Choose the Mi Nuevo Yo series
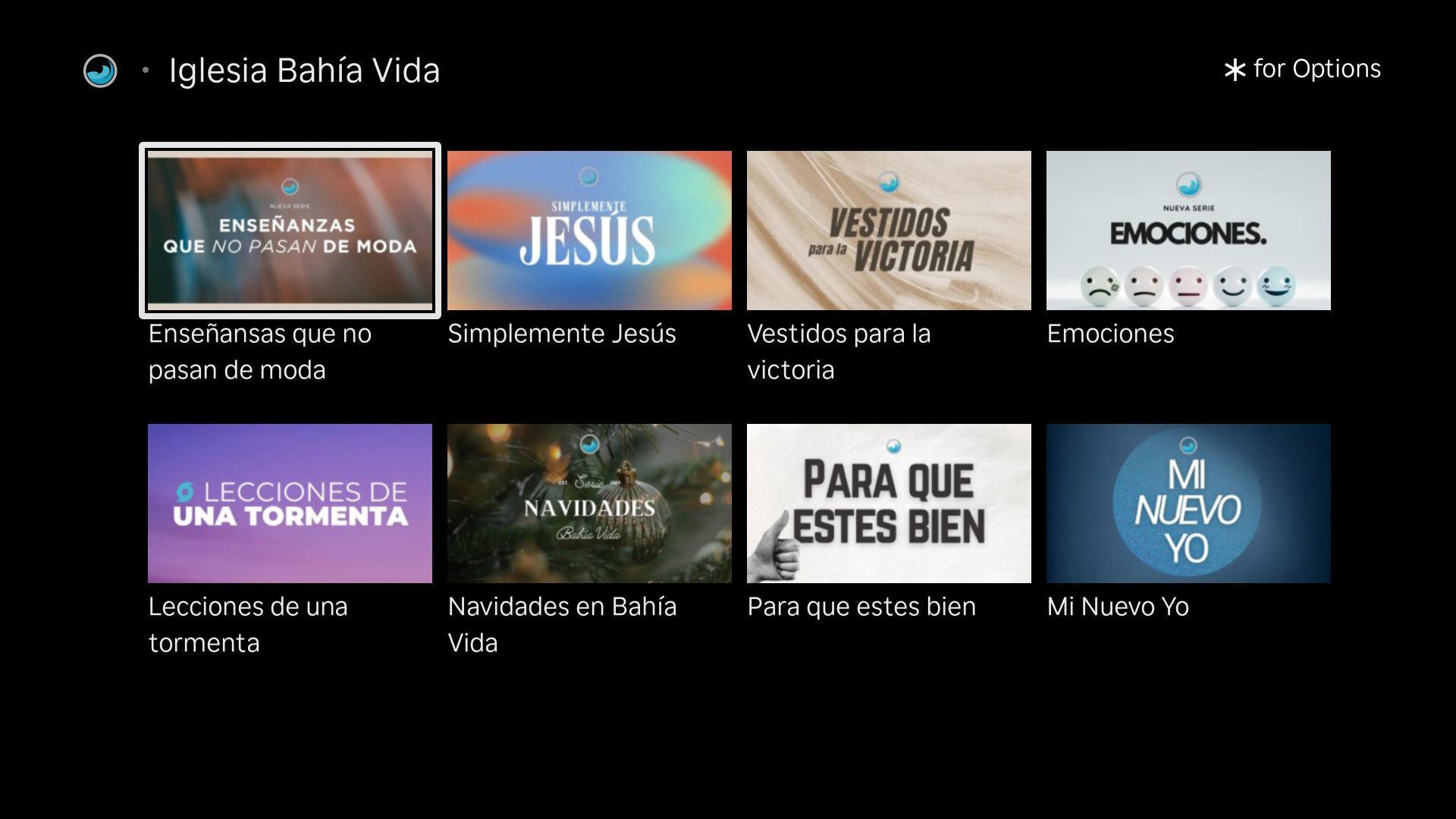Image resolution: width=1456 pixels, height=819 pixels. (x=1188, y=503)
